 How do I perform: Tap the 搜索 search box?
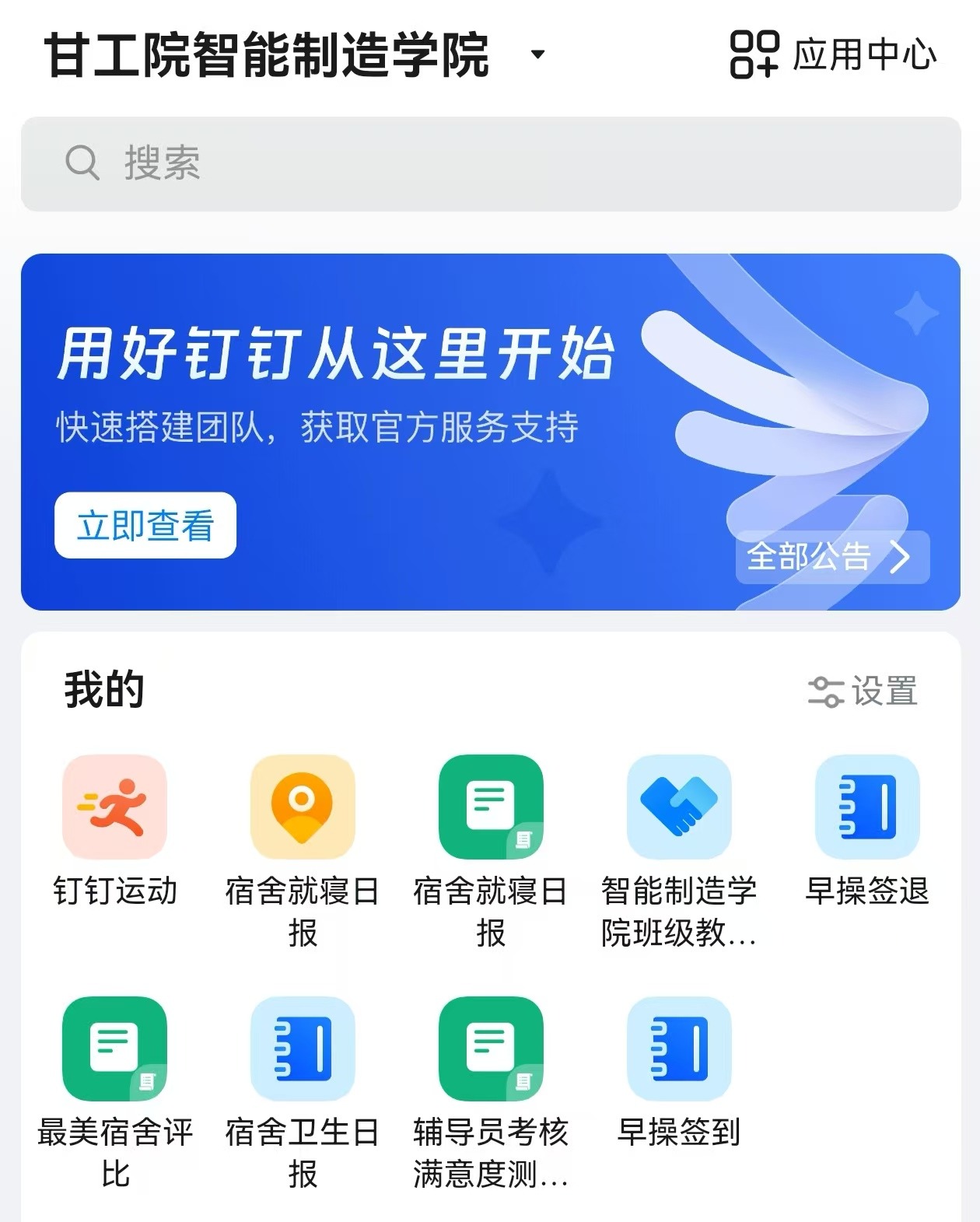[x=490, y=164]
